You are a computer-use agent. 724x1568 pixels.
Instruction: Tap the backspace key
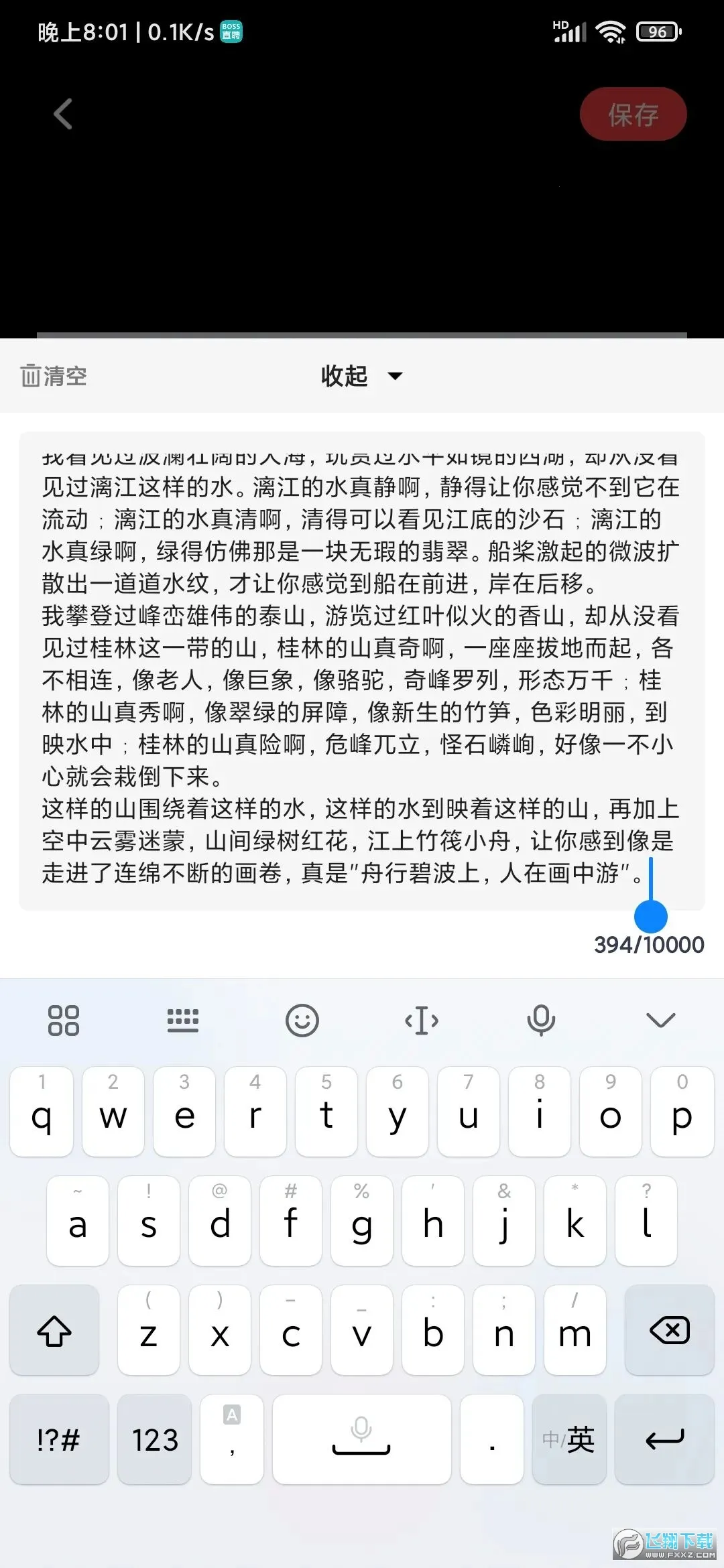[669, 1331]
